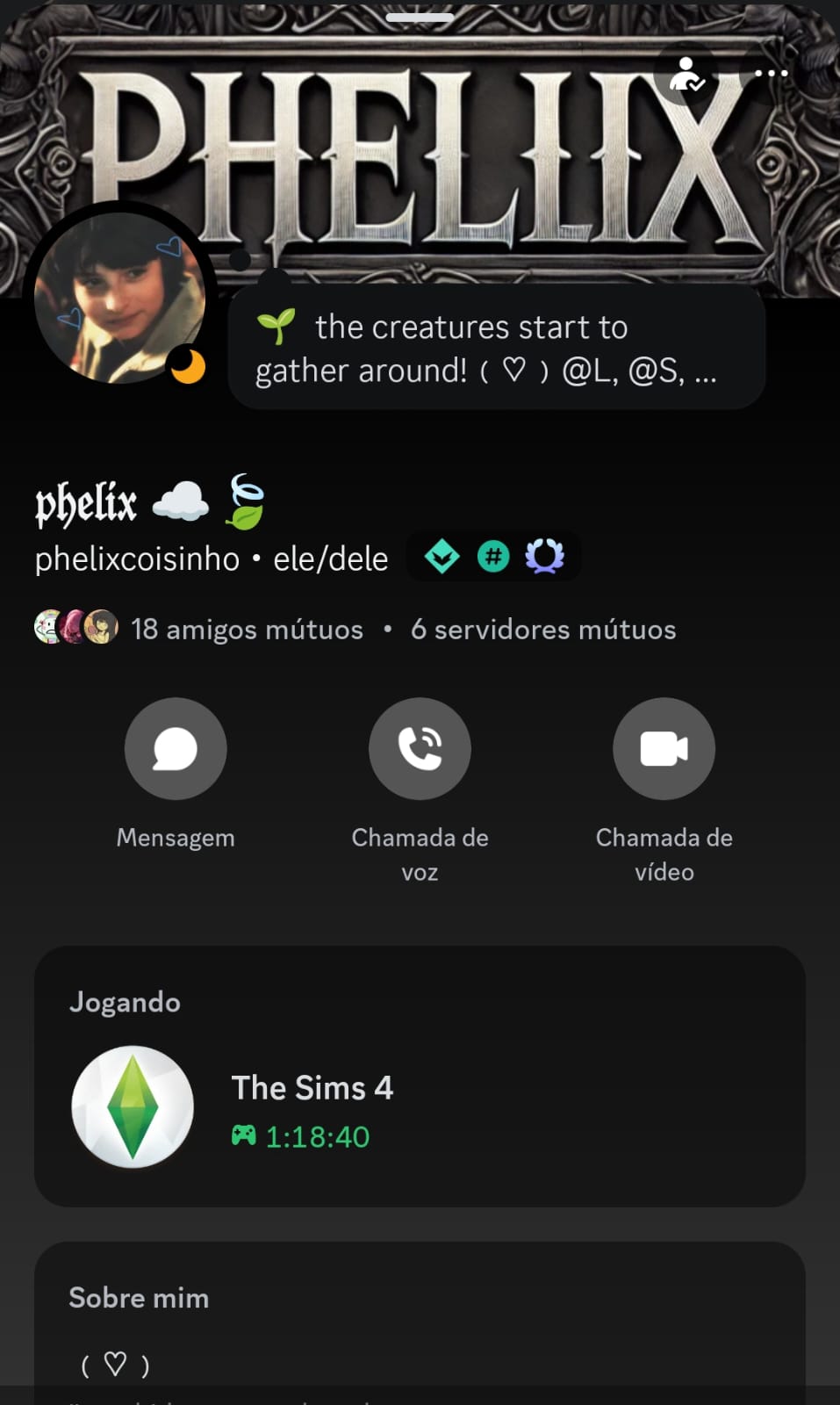Start a video call (Chamada de vídeo)
The image size is (840, 1405).
pyautogui.click(x=664, y=749)
